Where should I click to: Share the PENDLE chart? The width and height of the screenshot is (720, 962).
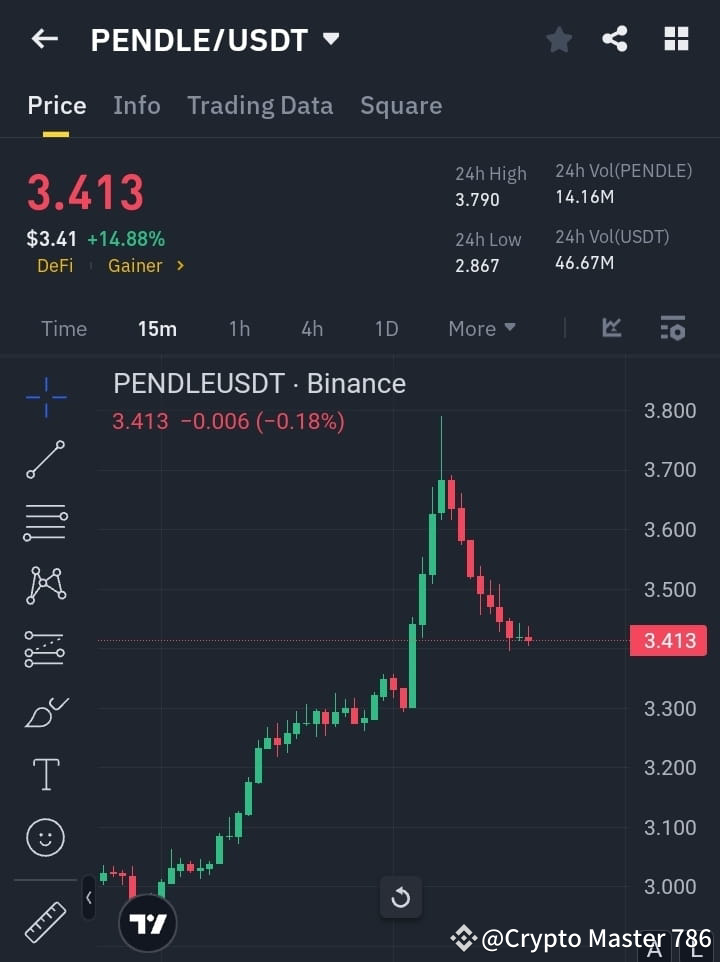tap(616, 39)
